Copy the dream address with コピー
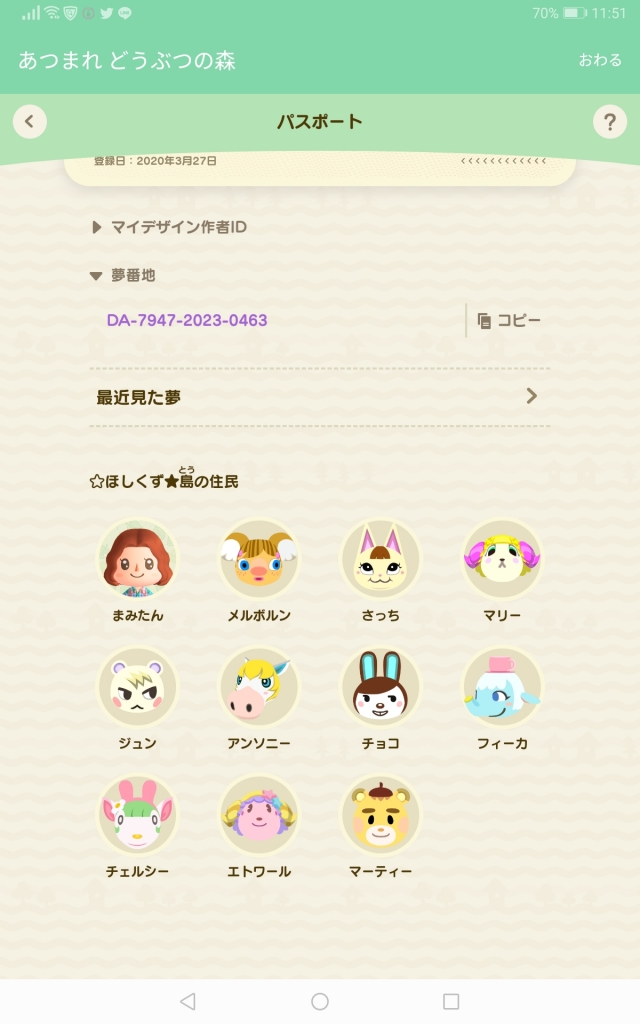Image resolution: width=640 pixels, height=1024 pixels. click(x=508, y=321)
